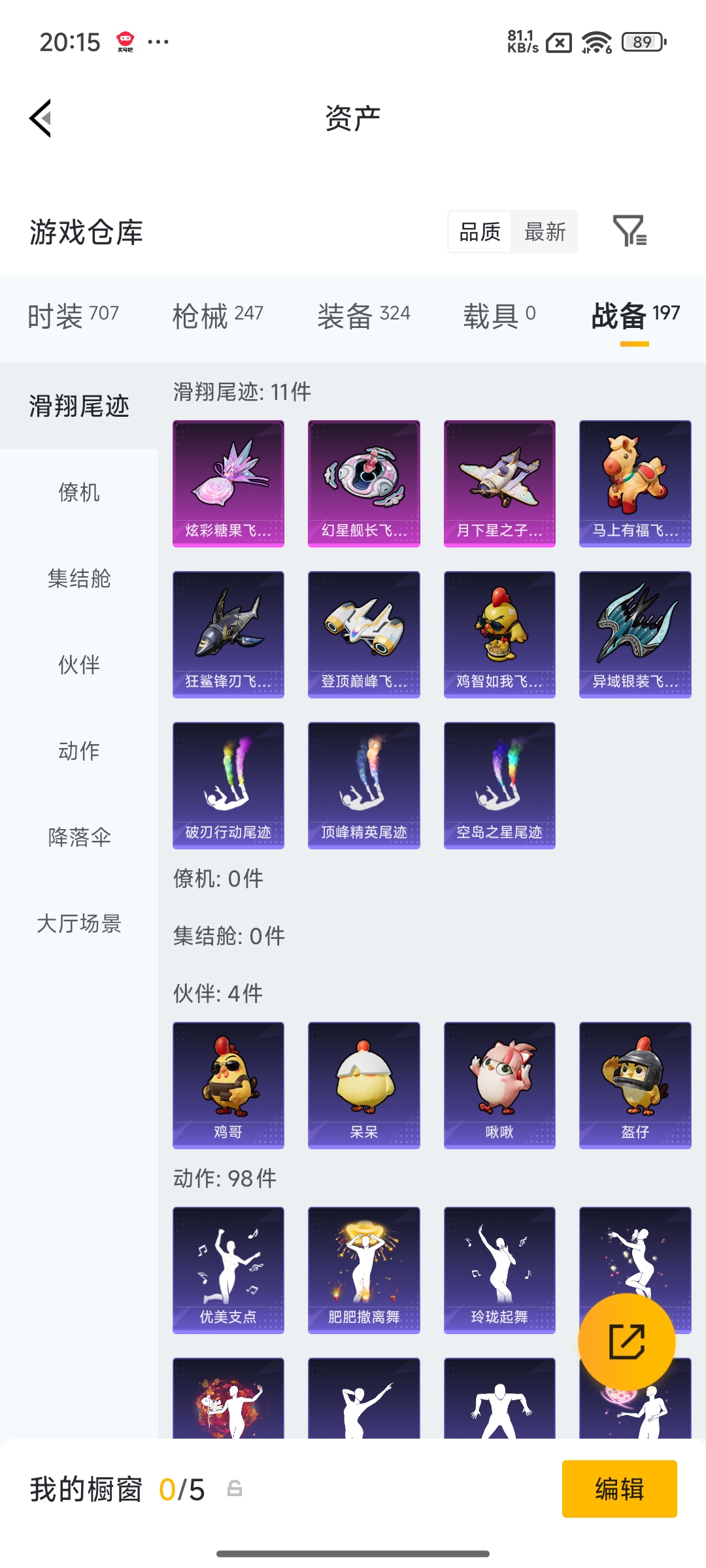Viewport: 706px width, 1568px height.
Task: Go back using the top-left arrow
Action: (39, 118)
